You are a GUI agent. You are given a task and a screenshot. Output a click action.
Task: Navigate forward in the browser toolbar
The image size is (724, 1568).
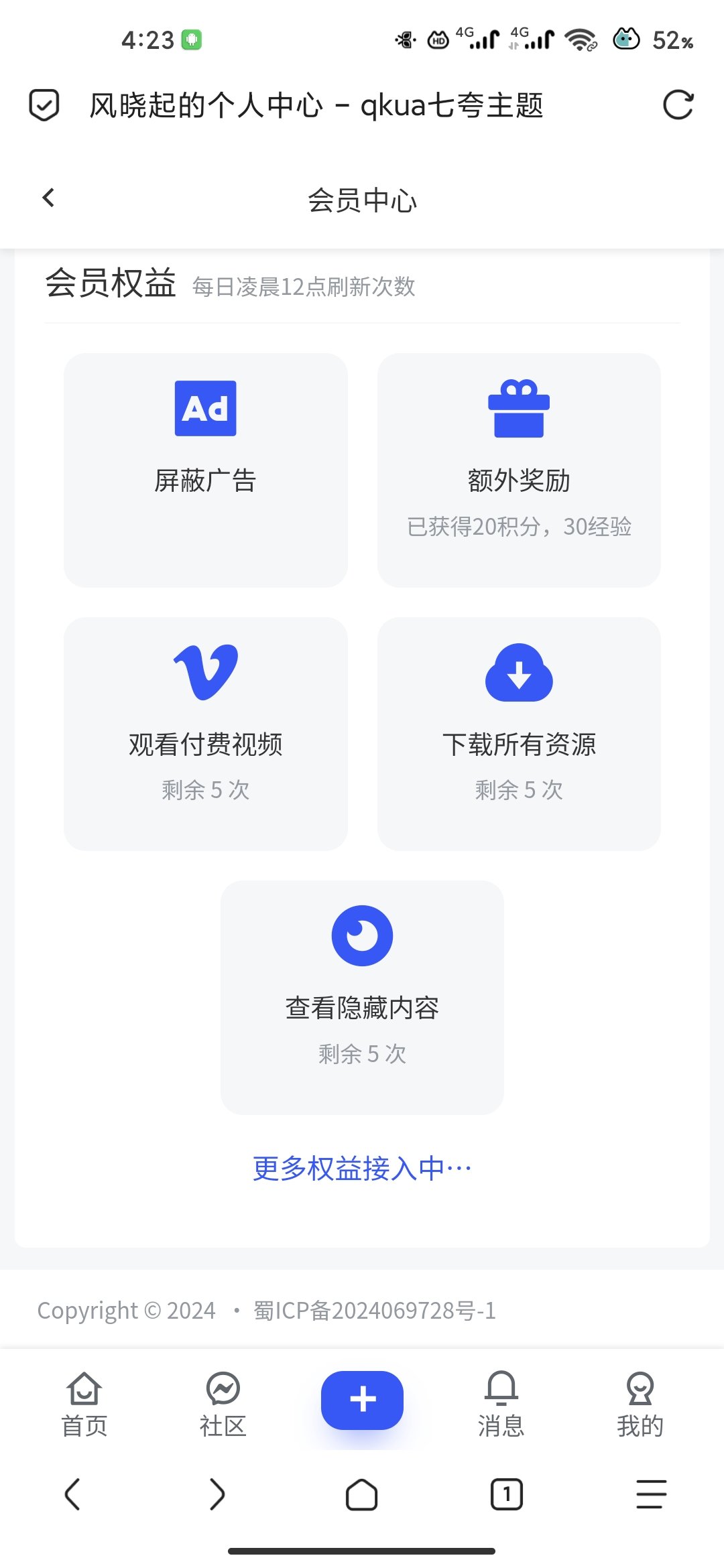(x=217, y=1494)
